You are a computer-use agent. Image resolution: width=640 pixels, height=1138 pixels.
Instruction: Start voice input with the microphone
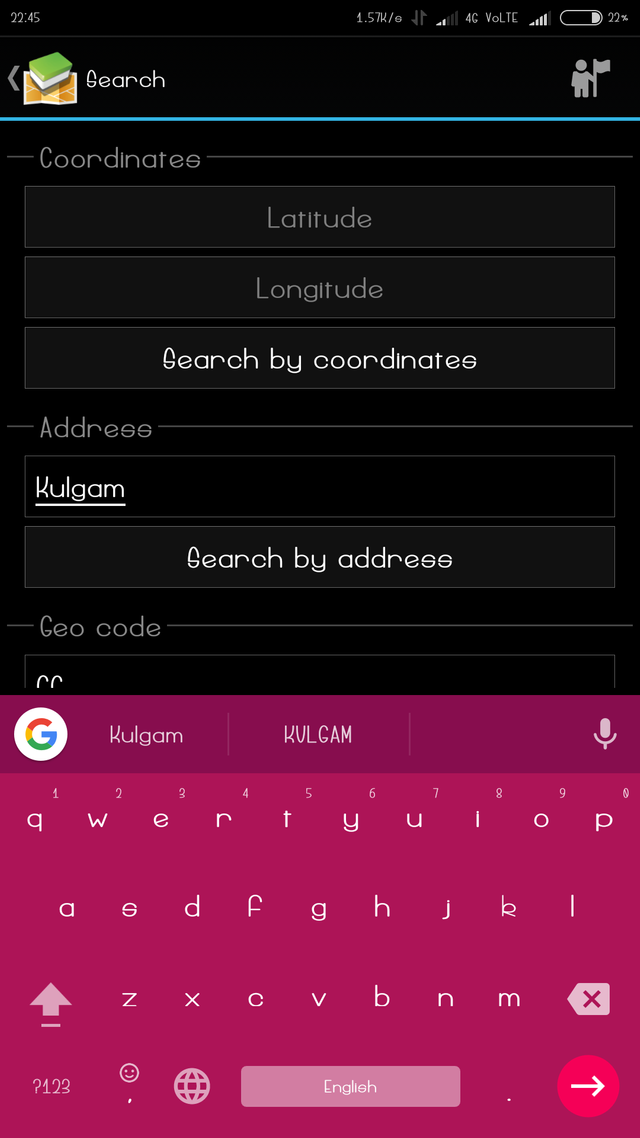[604, 734]
